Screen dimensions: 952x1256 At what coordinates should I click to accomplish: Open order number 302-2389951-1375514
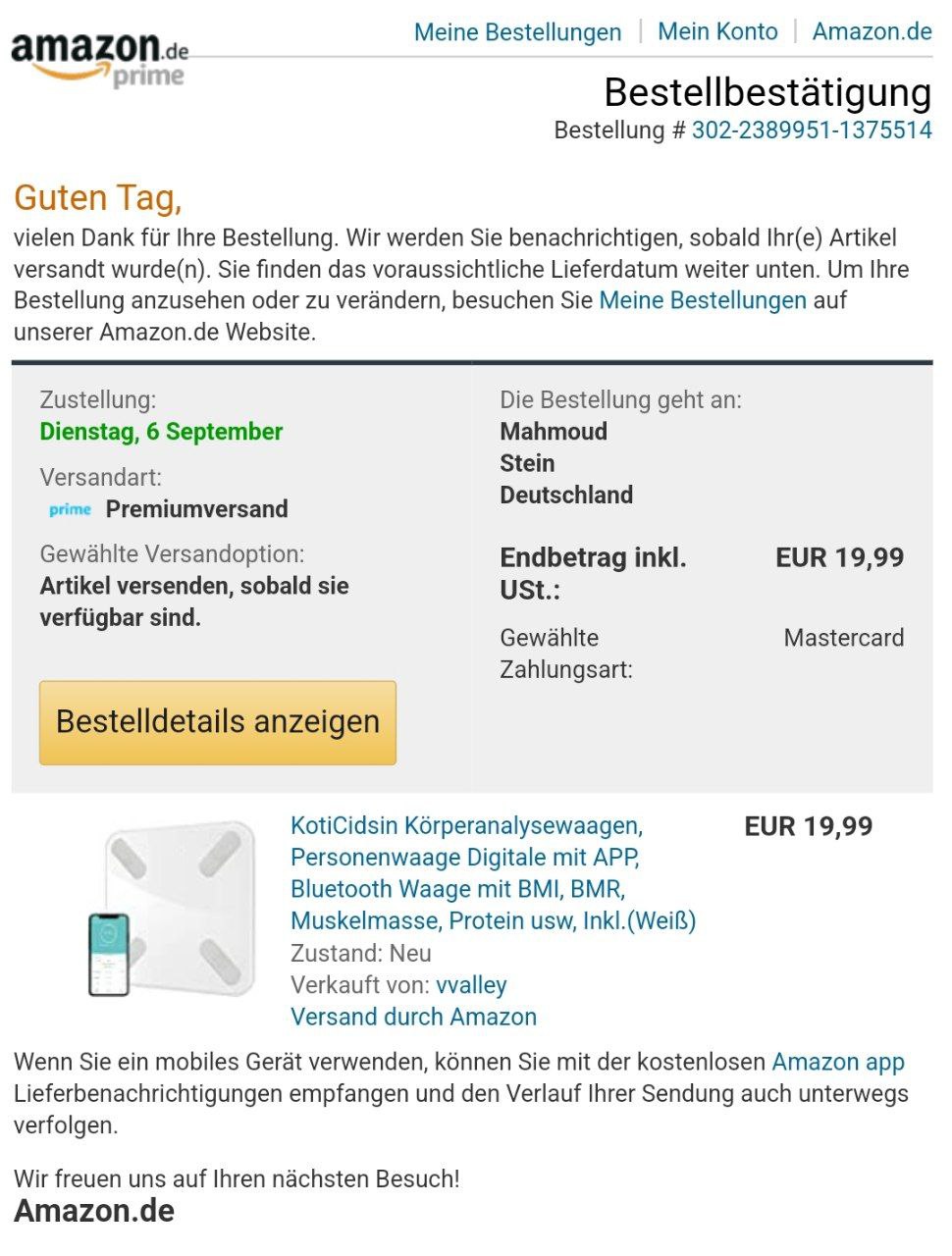click(x=812, y=131)
